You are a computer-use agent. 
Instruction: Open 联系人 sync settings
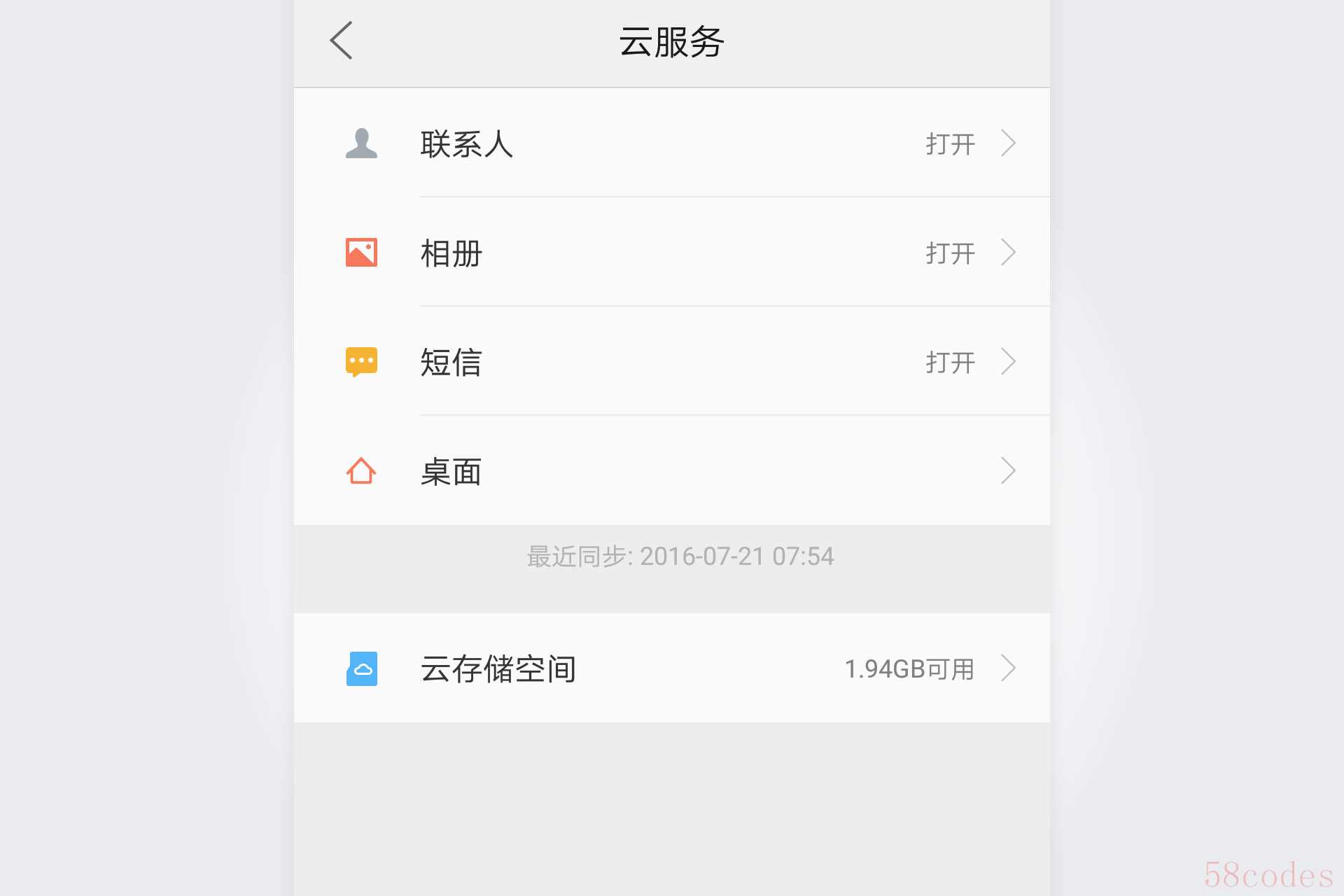click(671, 143)
